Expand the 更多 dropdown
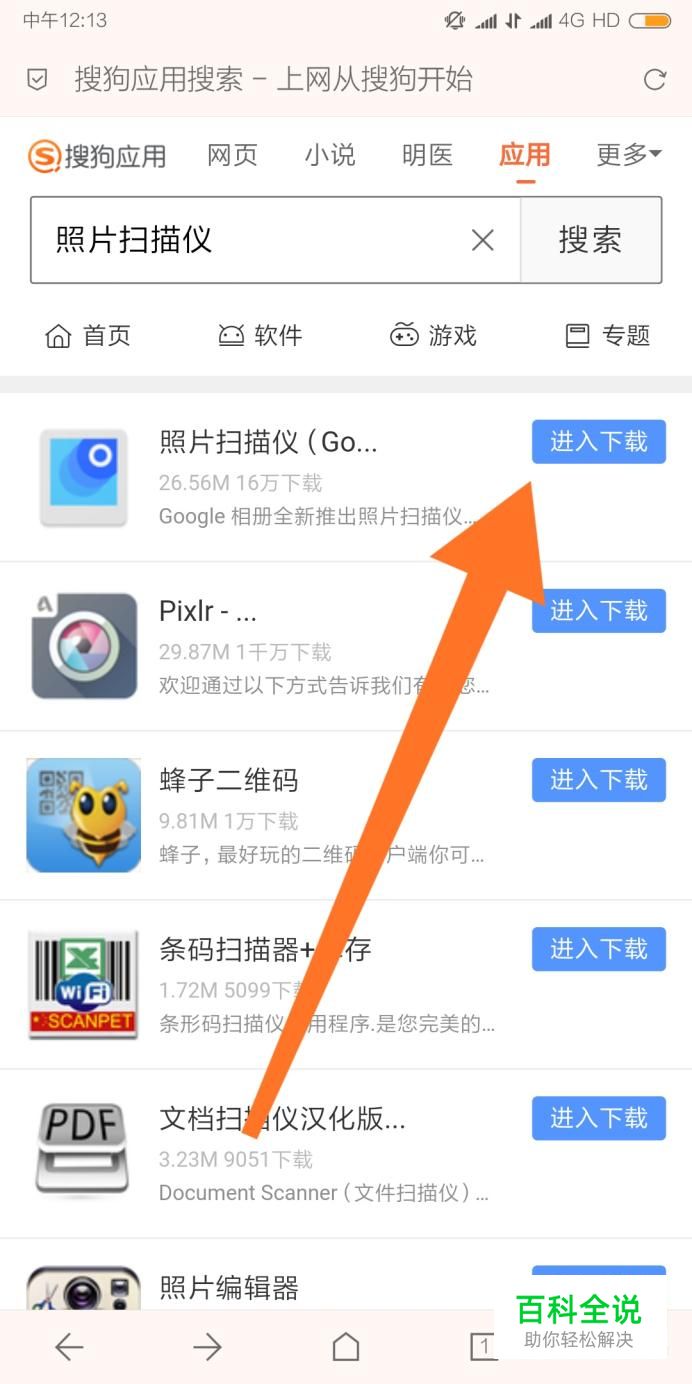Viewport: 692px width, 1384px height. coord(628,155)
